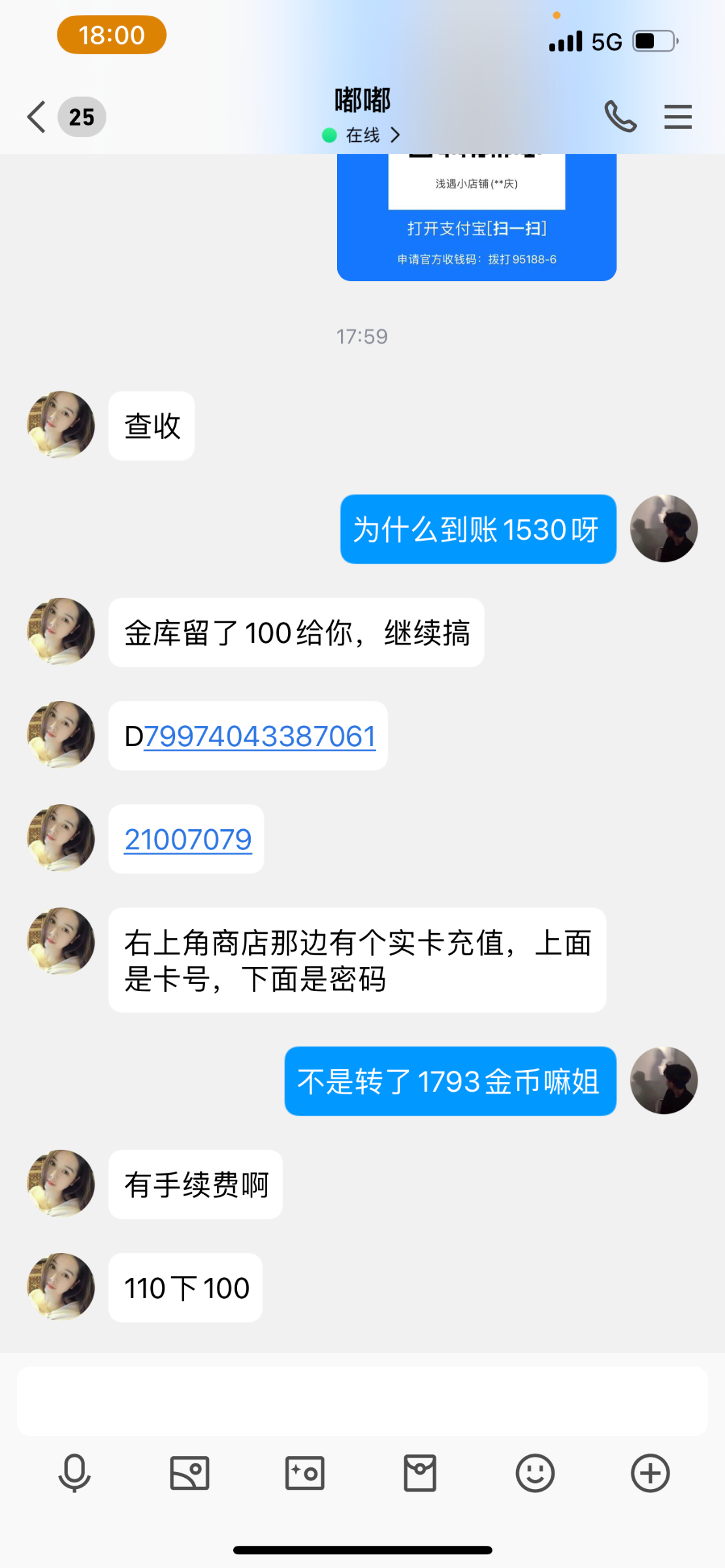The image size is (725, 1568).
Task: Send a red packet
Action: point(420,1473)
